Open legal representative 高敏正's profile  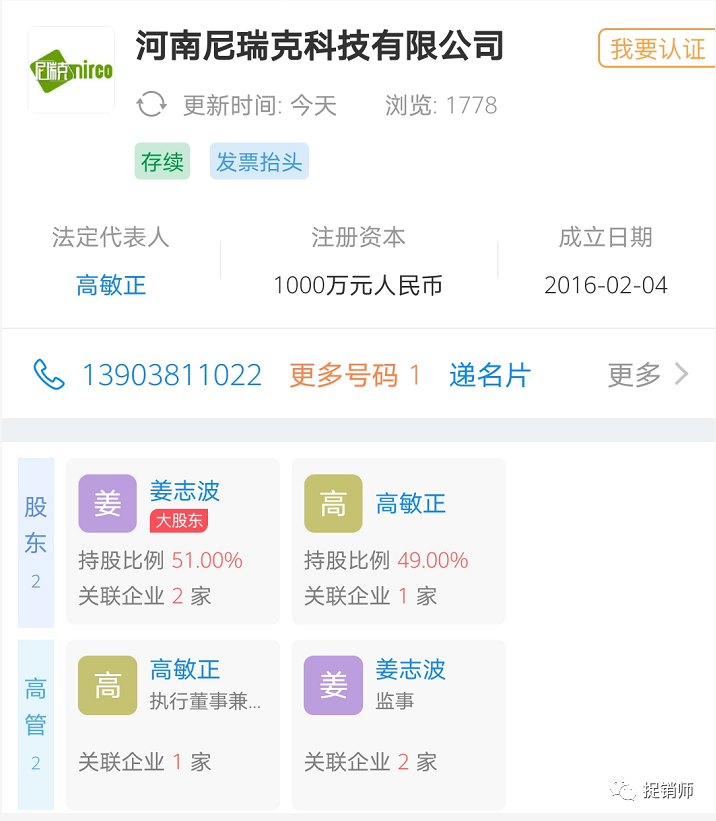point(111,286)
